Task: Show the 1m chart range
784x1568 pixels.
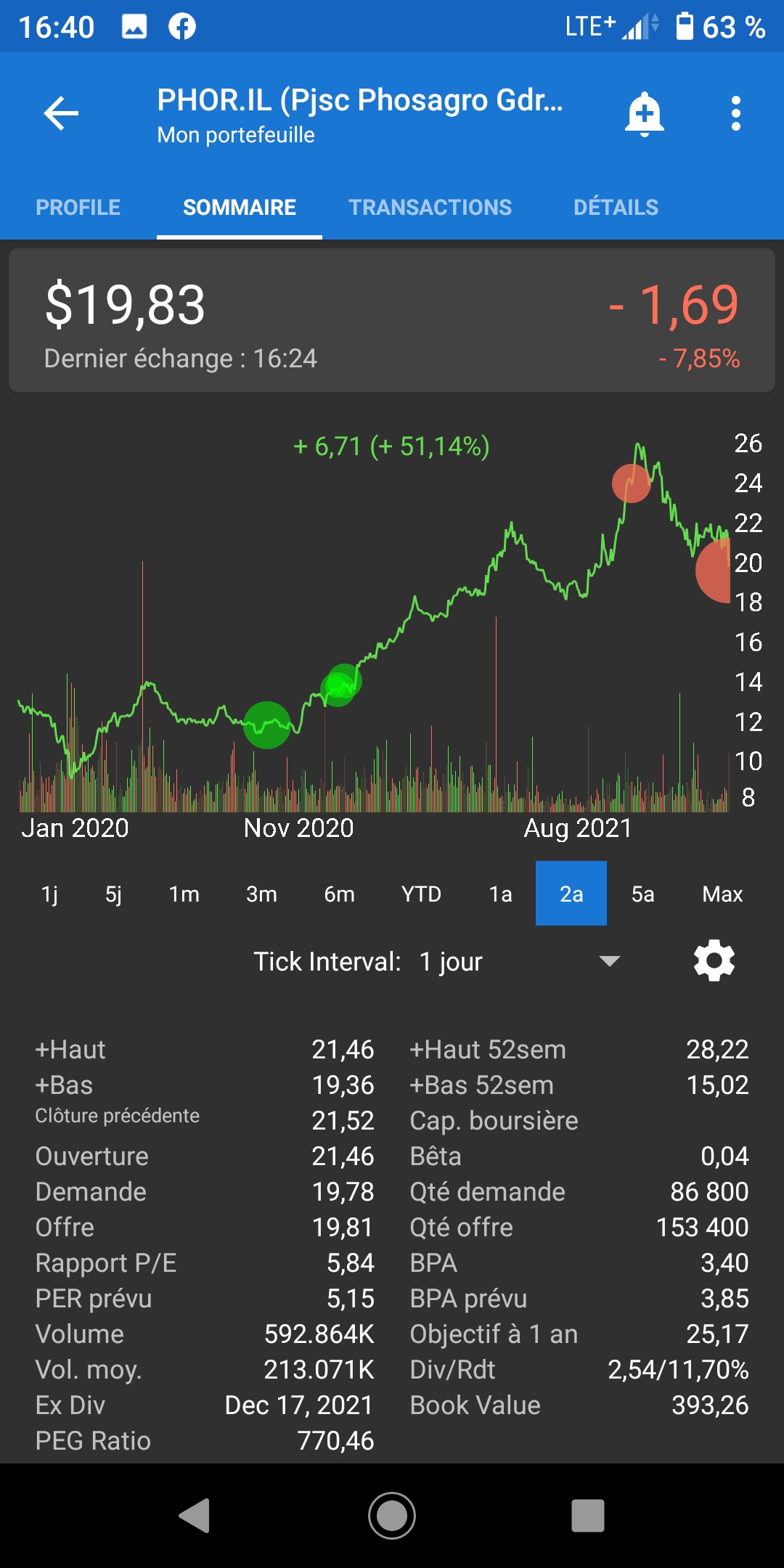Action: coord(184,894)
